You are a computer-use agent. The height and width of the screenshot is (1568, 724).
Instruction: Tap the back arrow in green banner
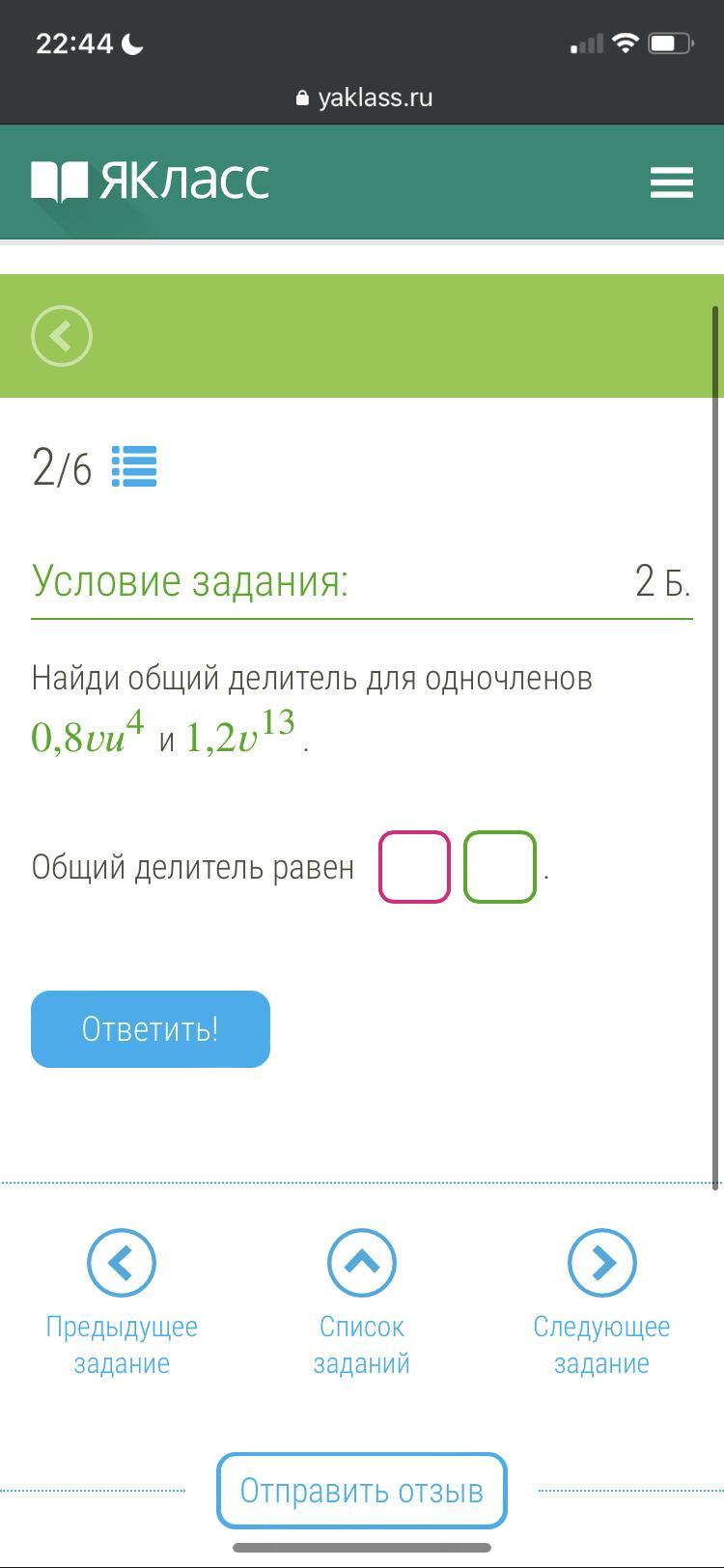click(x=62, y=336)
